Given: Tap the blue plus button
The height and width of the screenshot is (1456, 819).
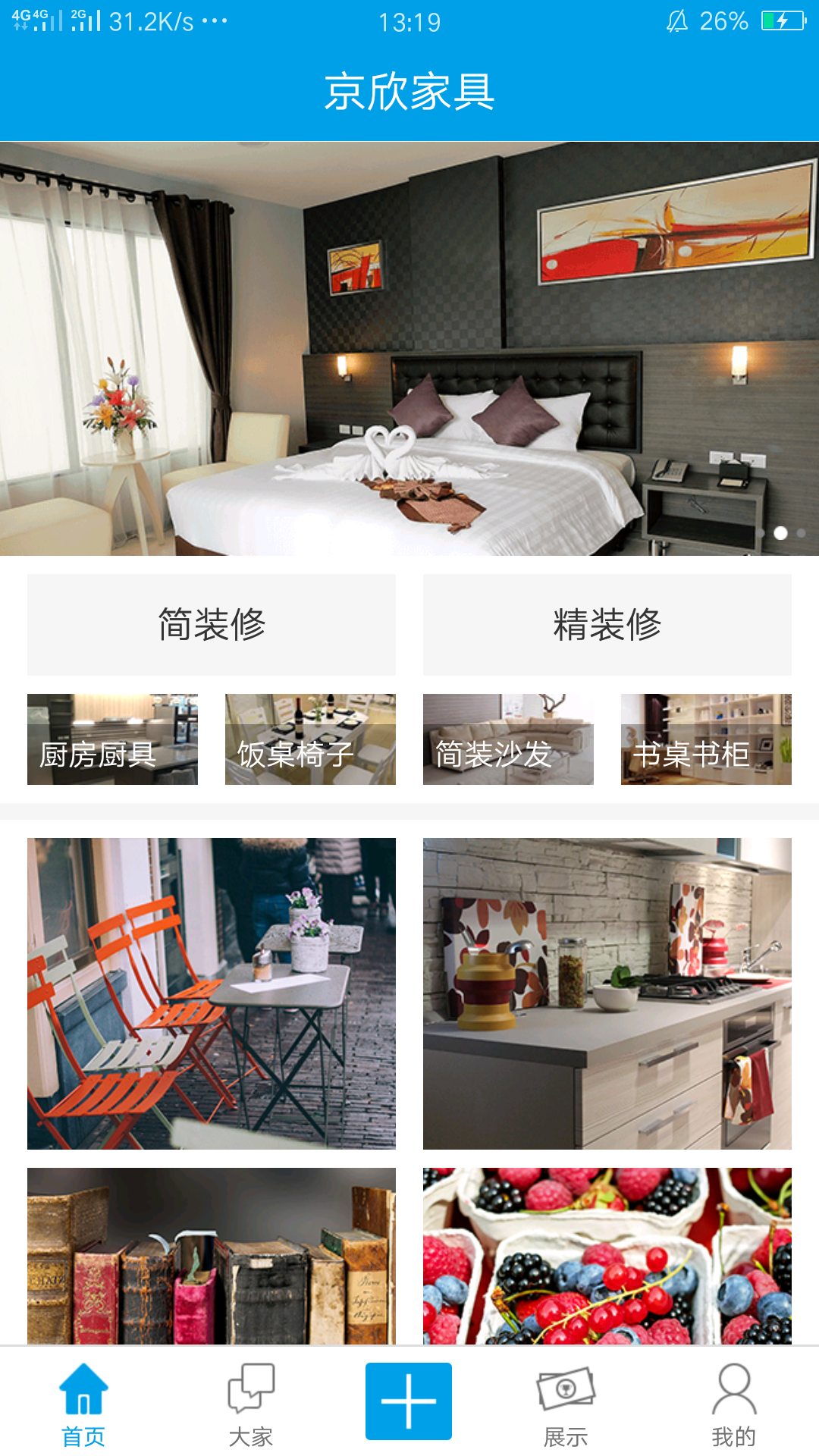Looking at the screenshot, I should (409, 1401).
